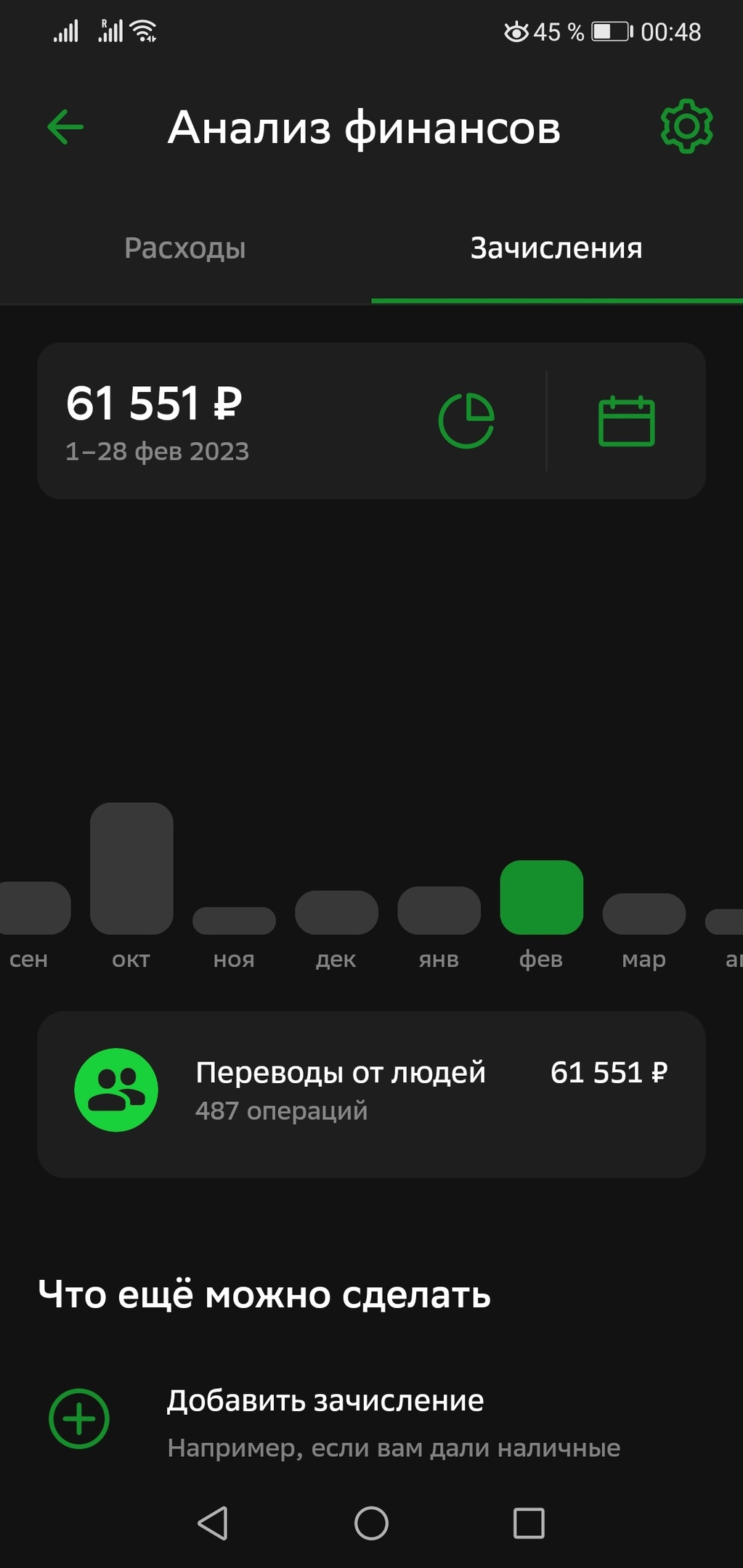Open the calendar period picker
The image size is (743, 1568).
point(626,420)
